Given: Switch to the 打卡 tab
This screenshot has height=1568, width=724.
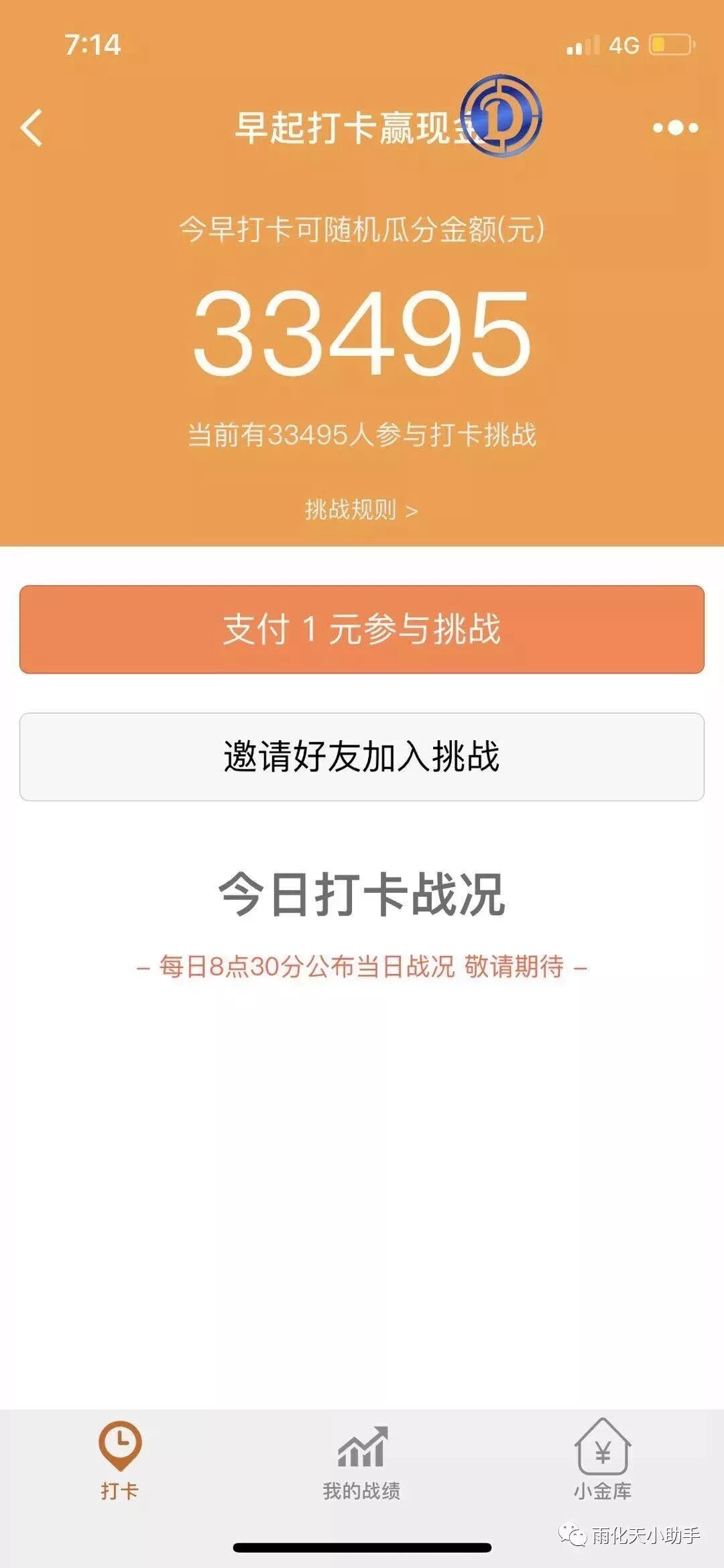Looking at the screenshot, I should point(120,1461).
